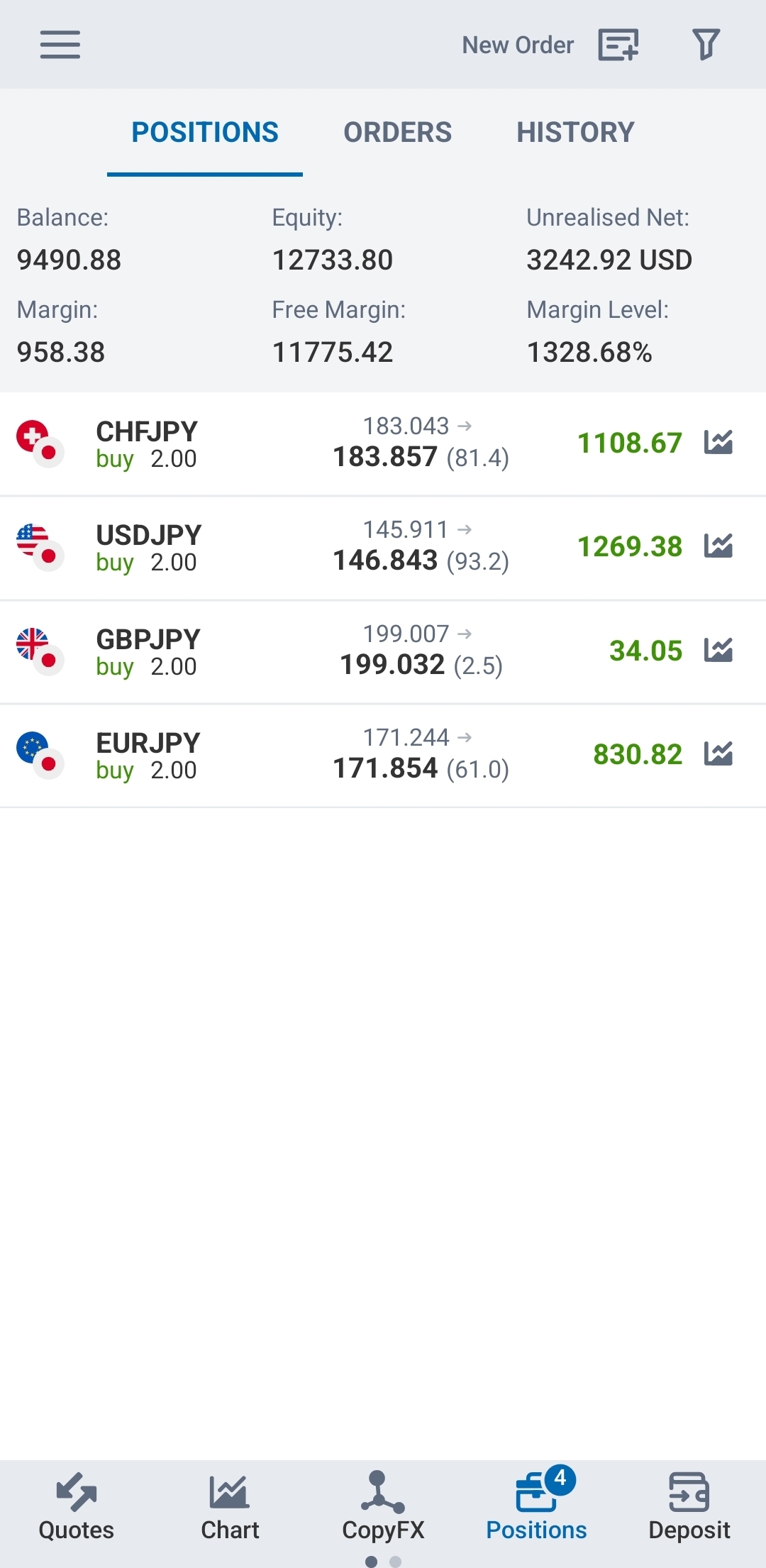Open the CopyFX section
This screenshot has width=766, height=1568.
click(383, 1506)
